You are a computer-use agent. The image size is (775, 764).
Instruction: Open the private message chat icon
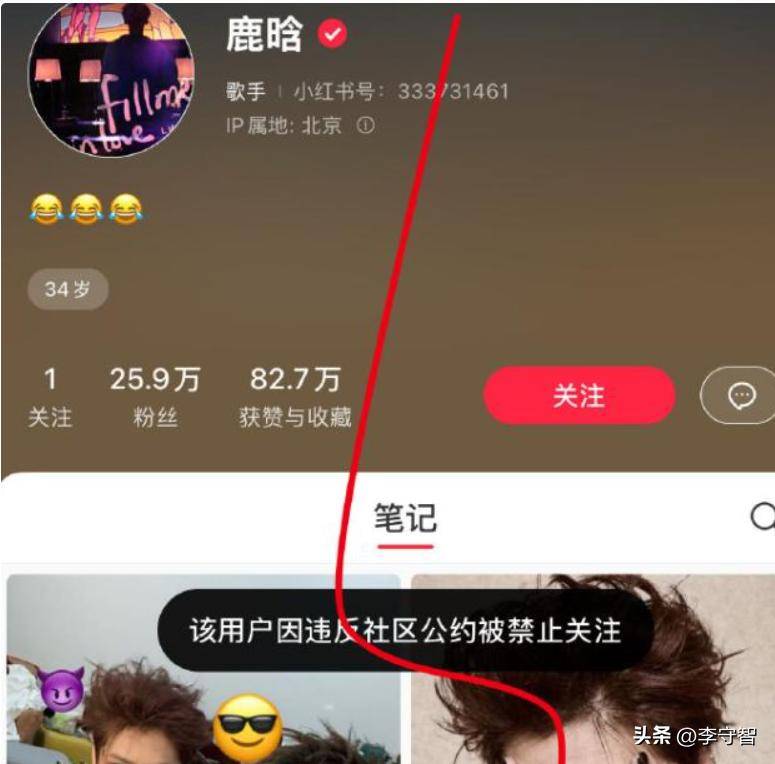(741, 396)
